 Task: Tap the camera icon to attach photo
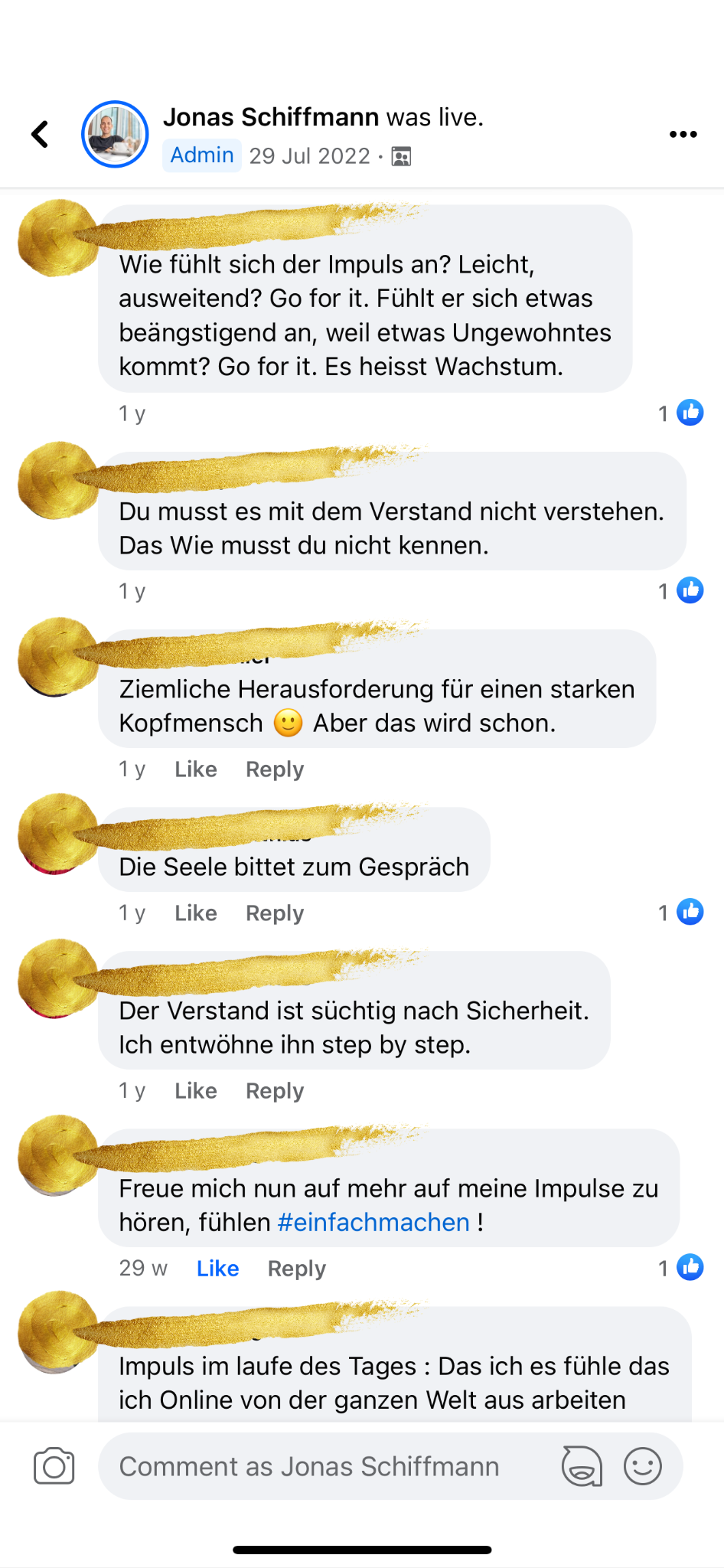click(54, 1466)
